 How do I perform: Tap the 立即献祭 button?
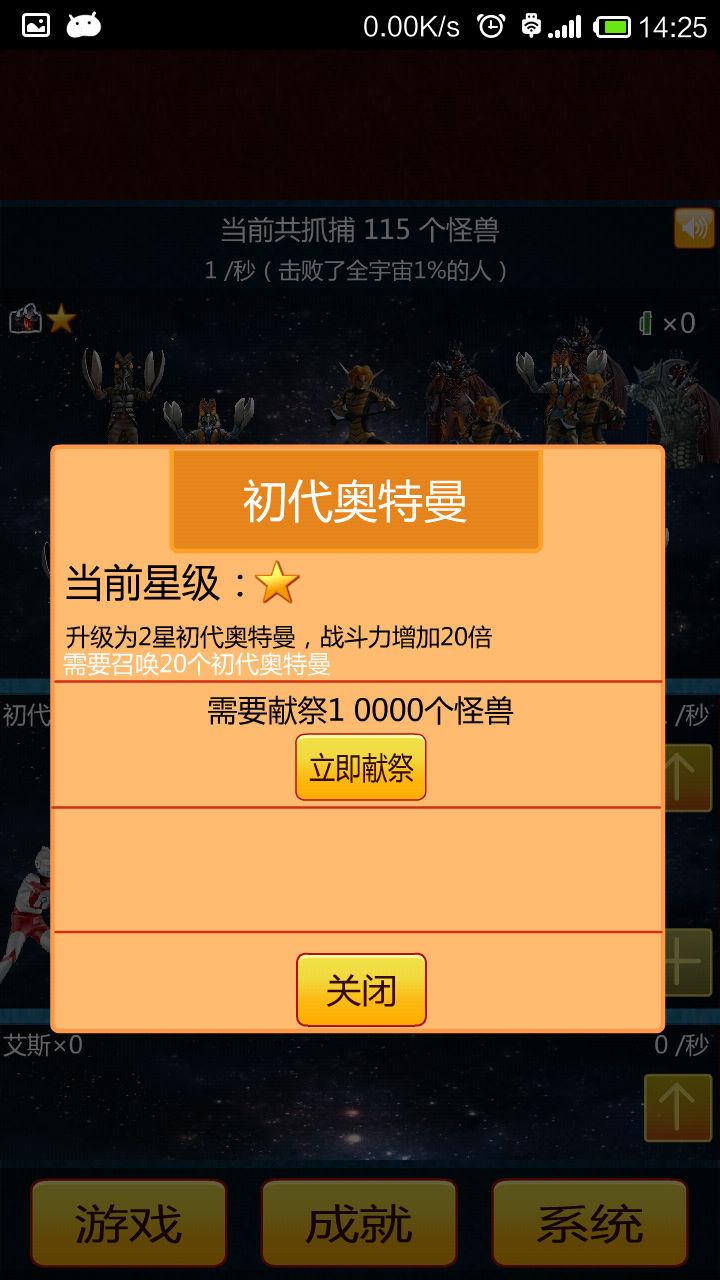click(x=361, y=767)
